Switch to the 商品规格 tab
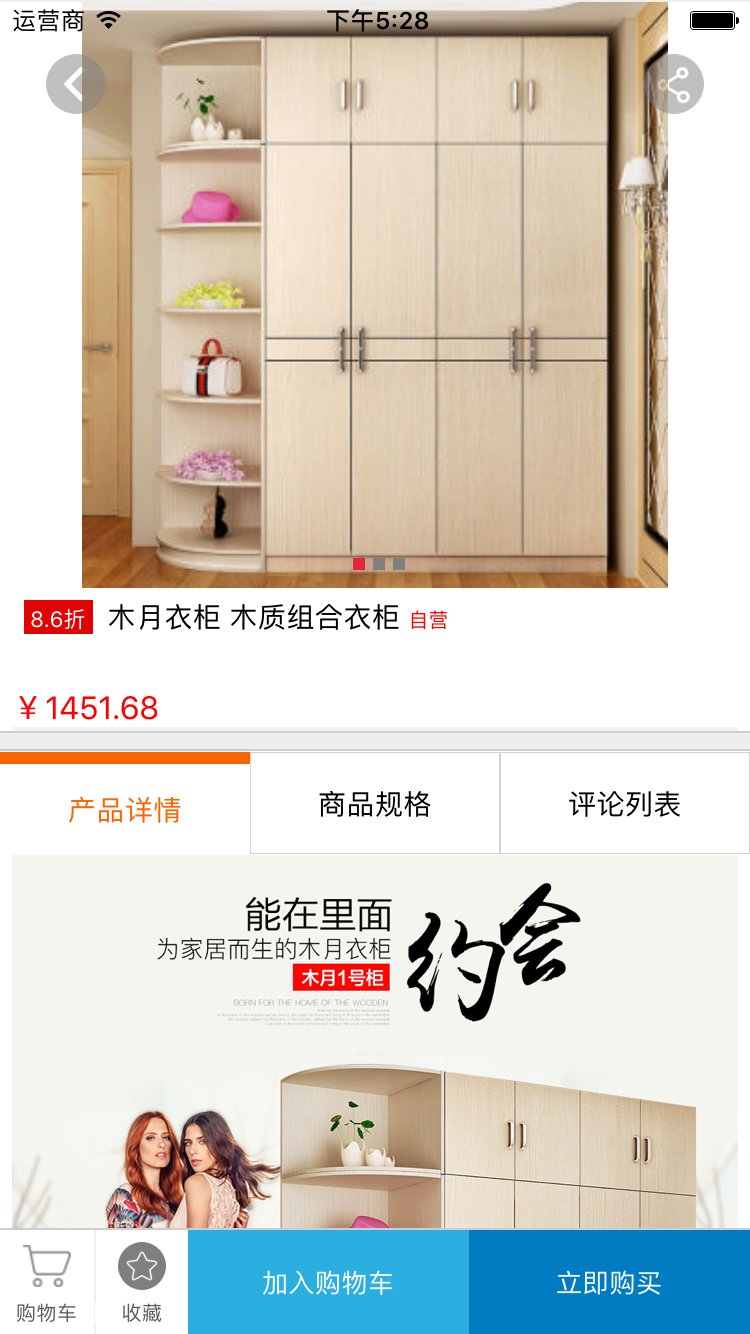Image resolution: width=750 pixels, height=1334 pixels. pos(375,803)
